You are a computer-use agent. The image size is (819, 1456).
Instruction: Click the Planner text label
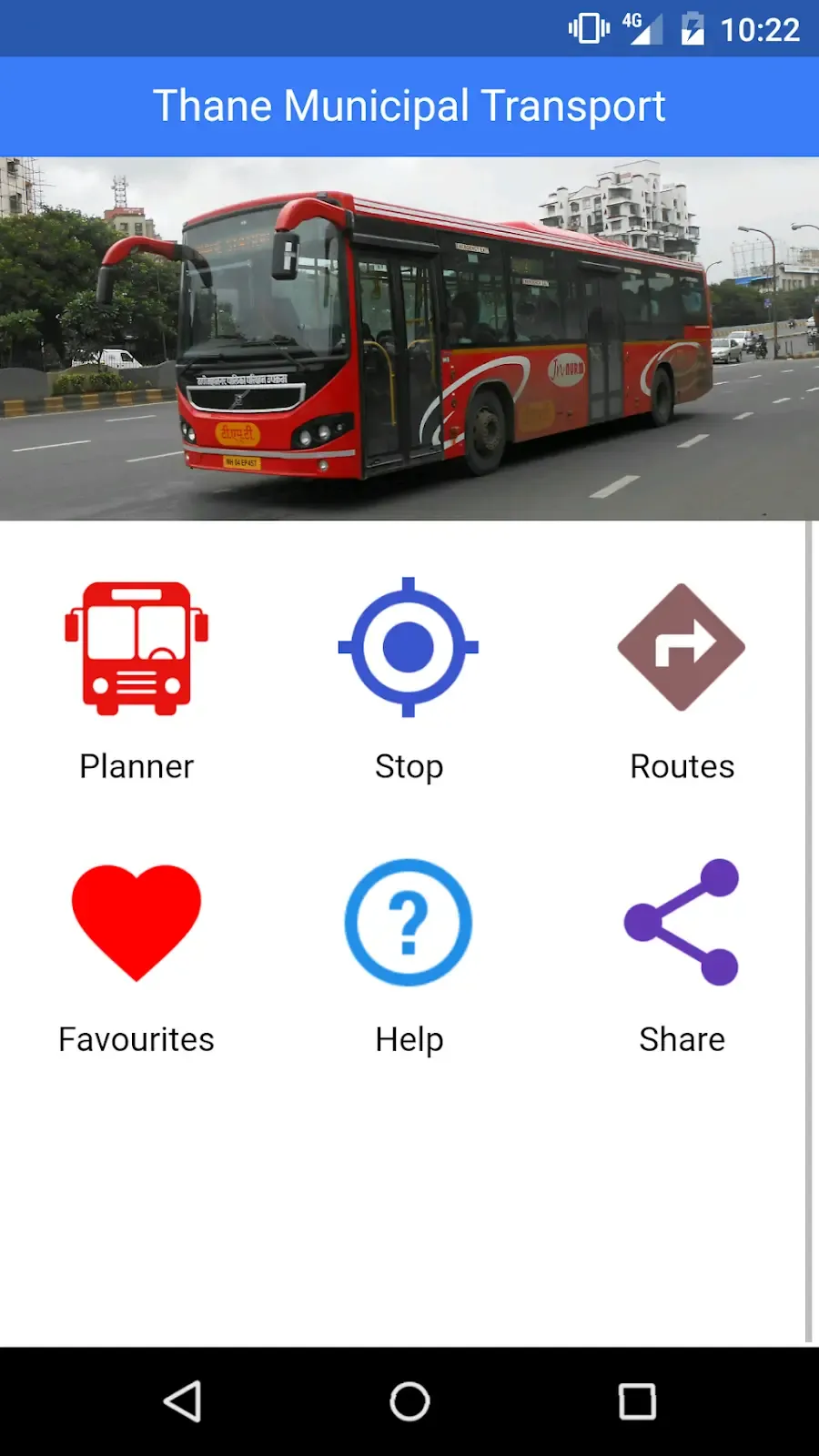coord(136,765)
